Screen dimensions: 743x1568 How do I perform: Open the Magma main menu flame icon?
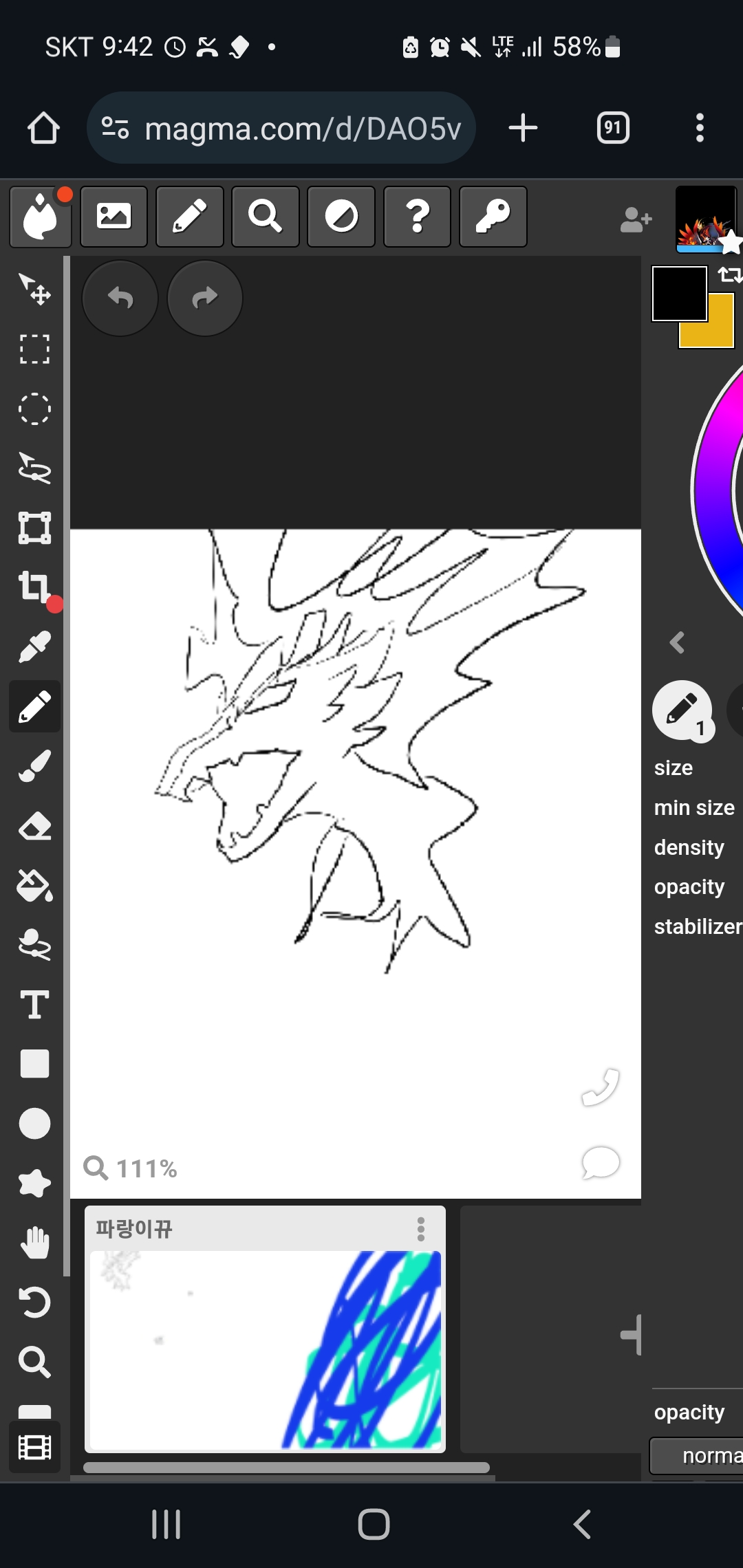(41, 217)
